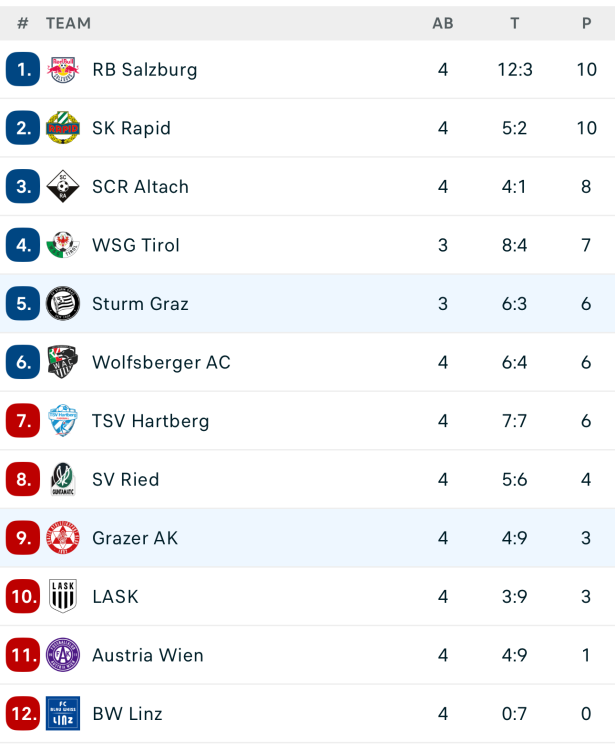Open SV Ried team row
Image resolution: width=615 pixels, height=750 pixels.
coord(125,480)
